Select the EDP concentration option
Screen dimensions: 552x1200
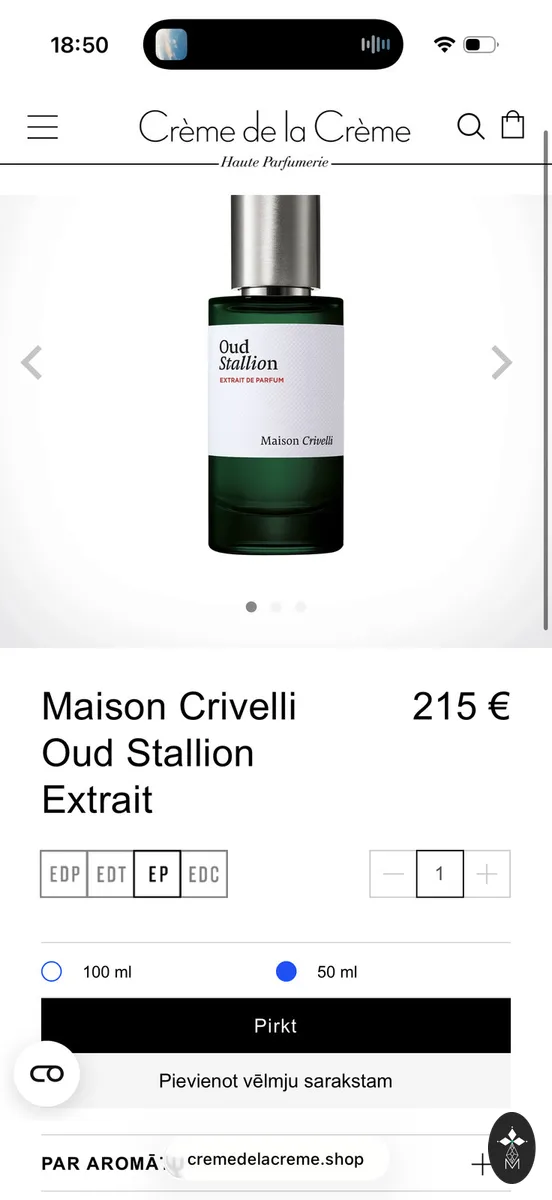[x=64, y=875]
